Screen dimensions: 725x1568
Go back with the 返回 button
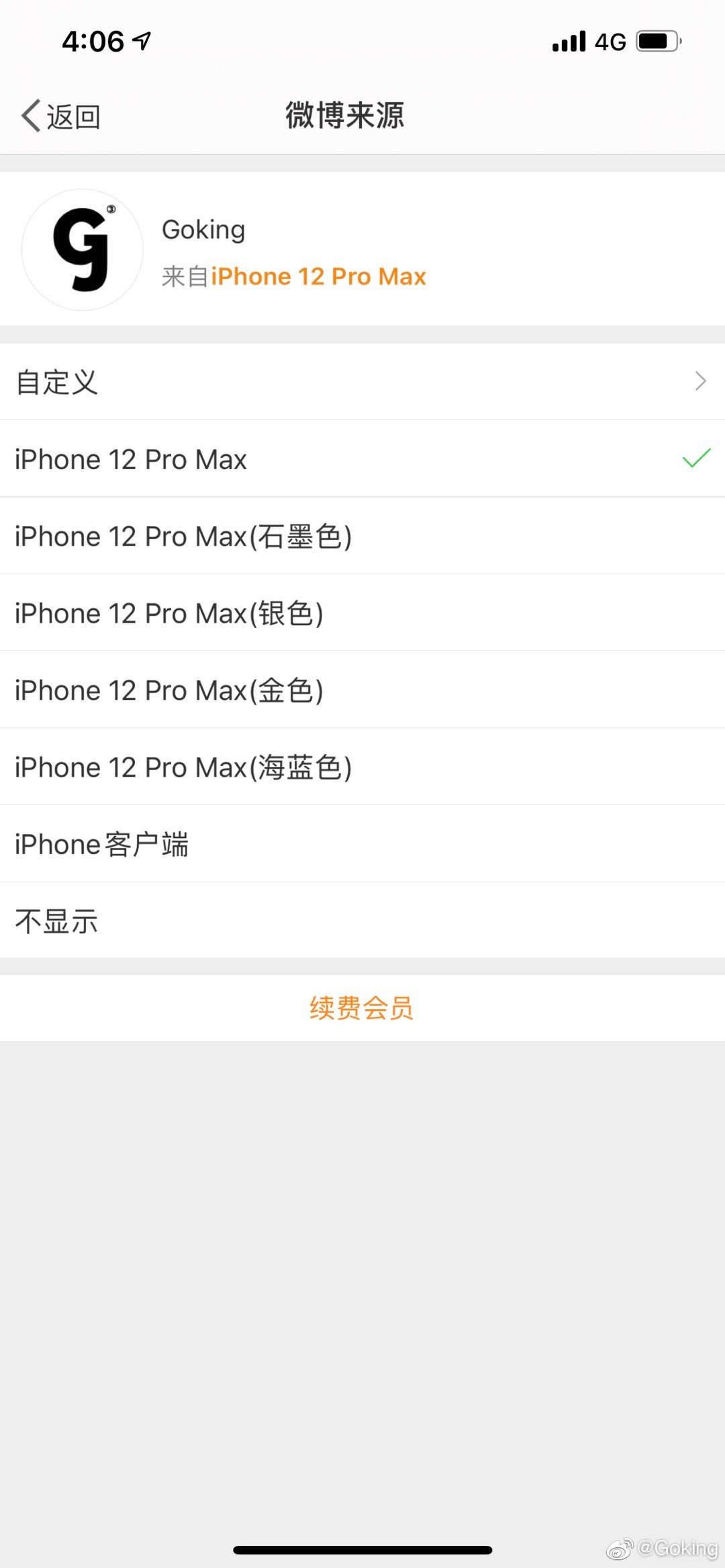pyautogui.click(x=60, y=117)
